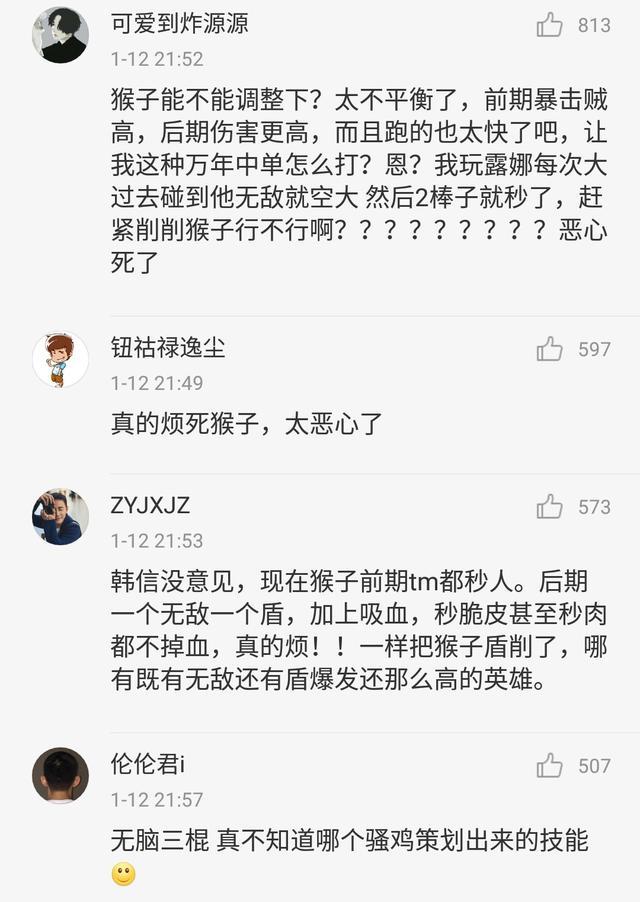Open ZYJXJZ's profile avatar

pyautogui.click(x=60, y=517)
